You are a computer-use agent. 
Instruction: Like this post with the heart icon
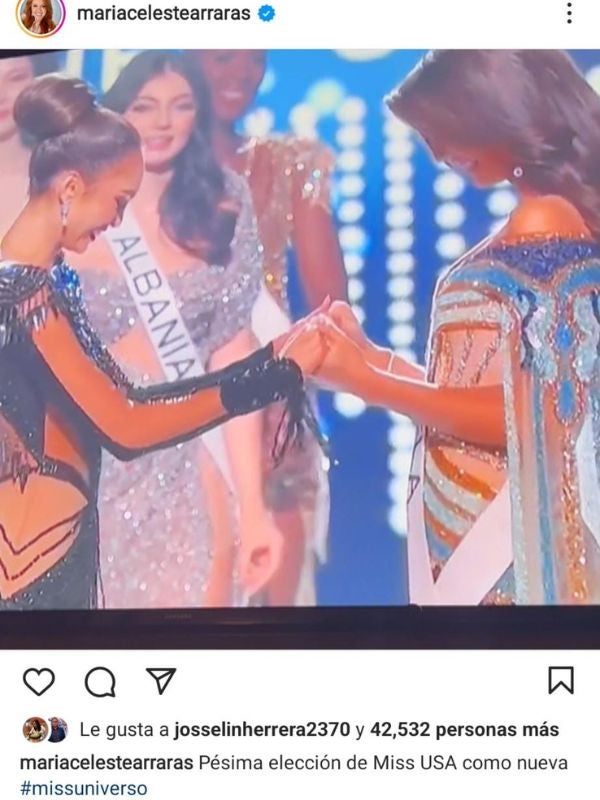click(x=39, y=682)
